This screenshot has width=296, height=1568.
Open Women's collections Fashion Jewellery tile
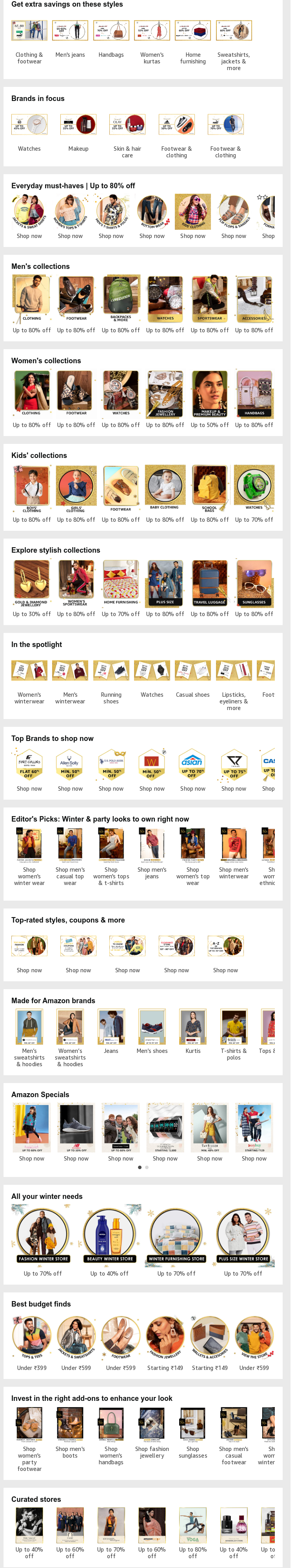(165, 393)
